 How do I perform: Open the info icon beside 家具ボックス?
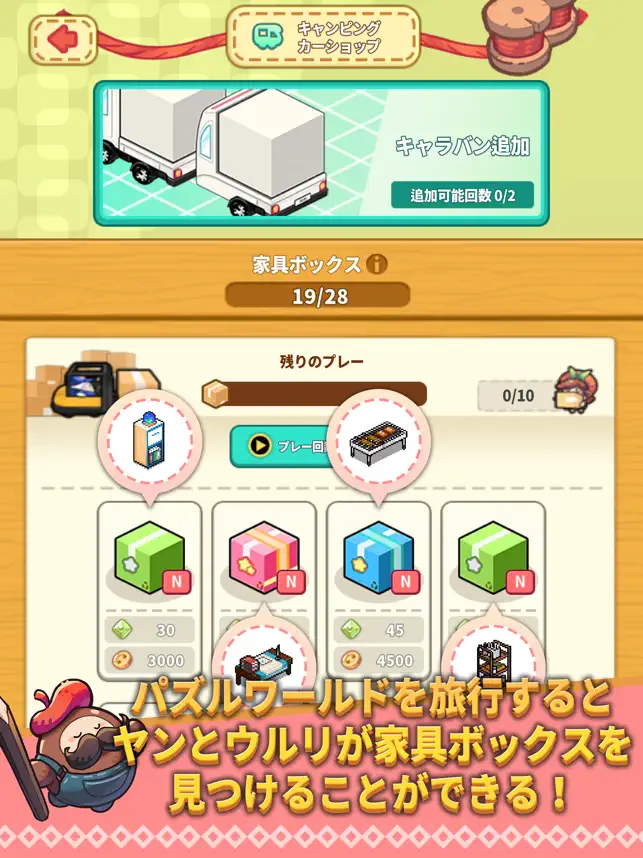point(377,264)
